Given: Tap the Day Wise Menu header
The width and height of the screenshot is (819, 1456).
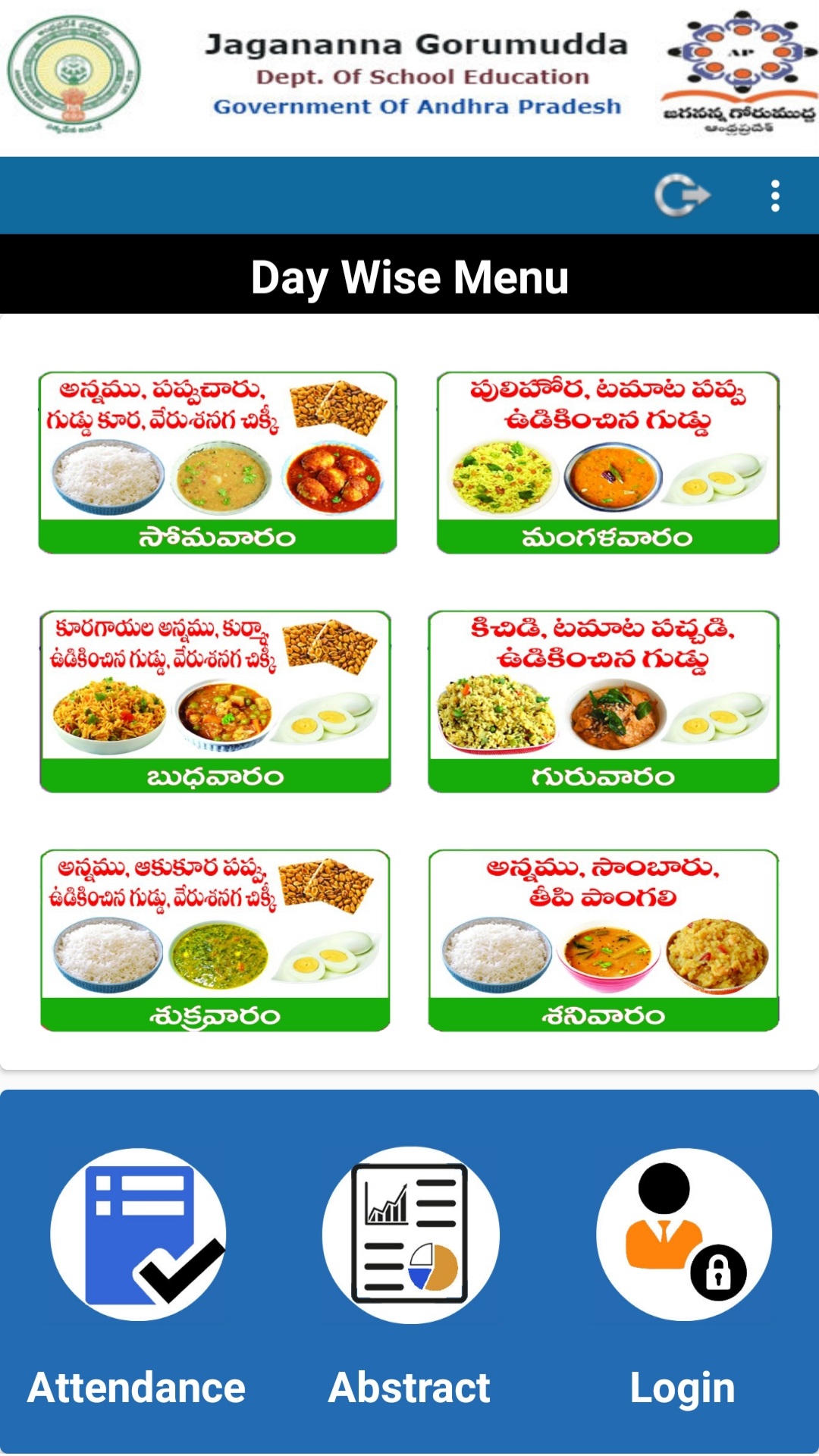Looking at the screenshot, I should pyautogui.click(x=409, y=278).
